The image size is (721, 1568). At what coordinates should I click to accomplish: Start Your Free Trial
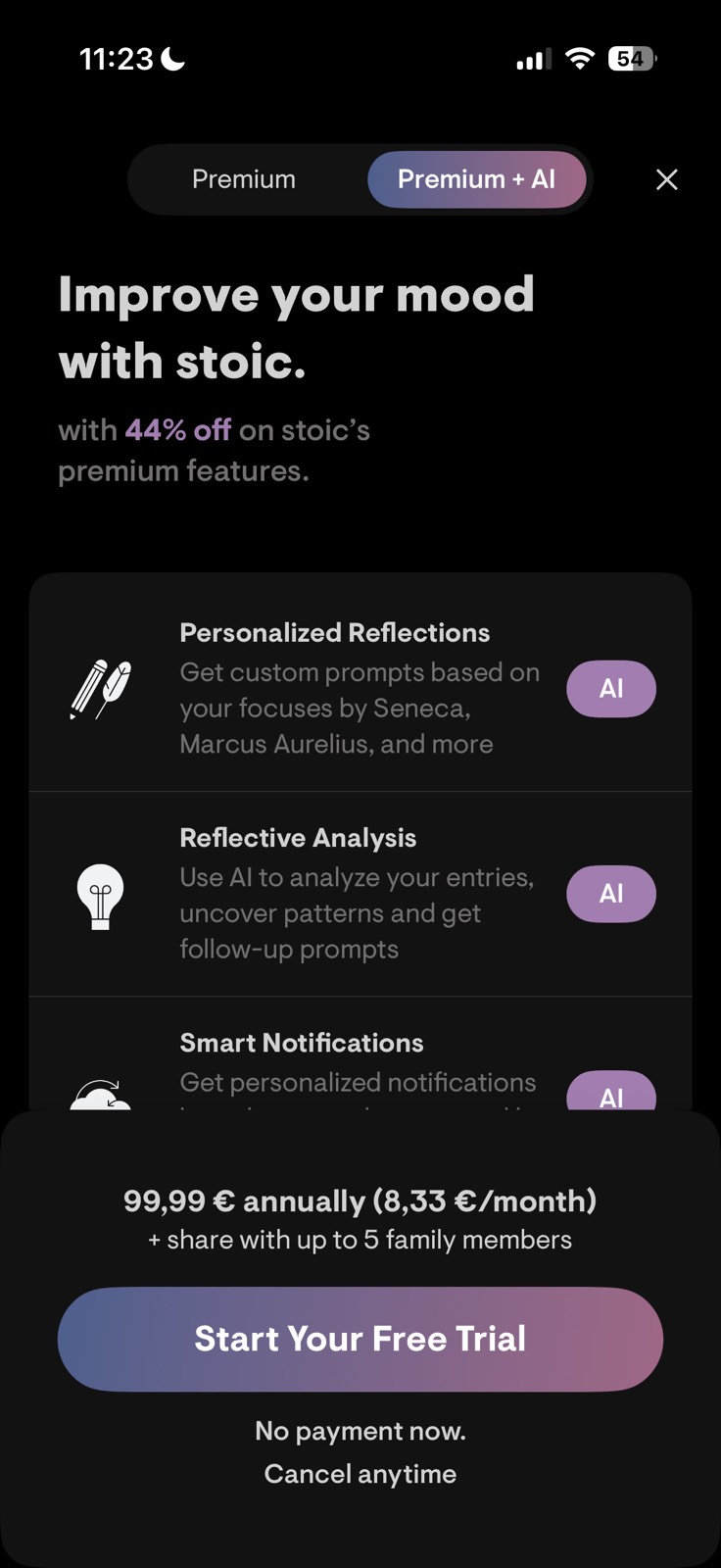[x=360, y=1339]
